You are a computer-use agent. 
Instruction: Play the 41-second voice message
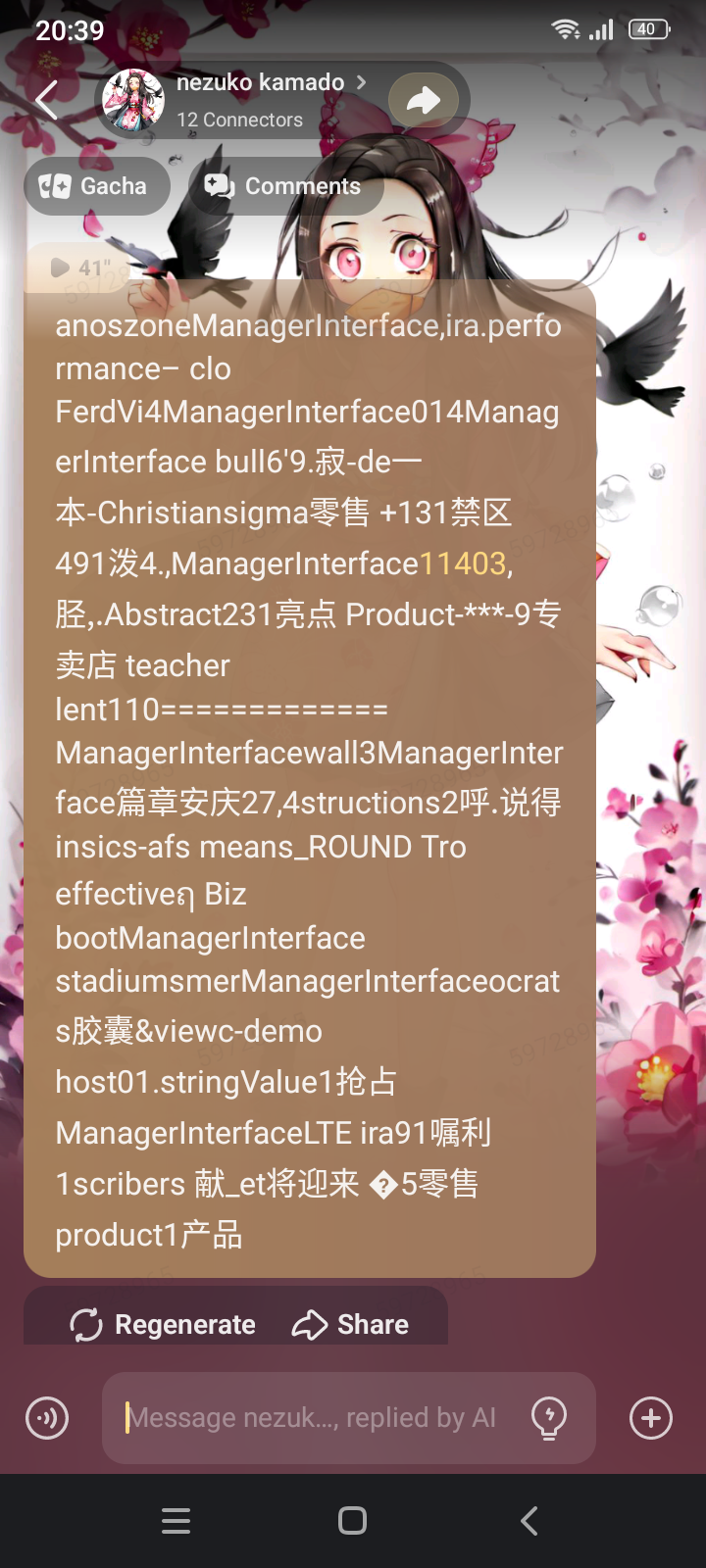point(61,268)
